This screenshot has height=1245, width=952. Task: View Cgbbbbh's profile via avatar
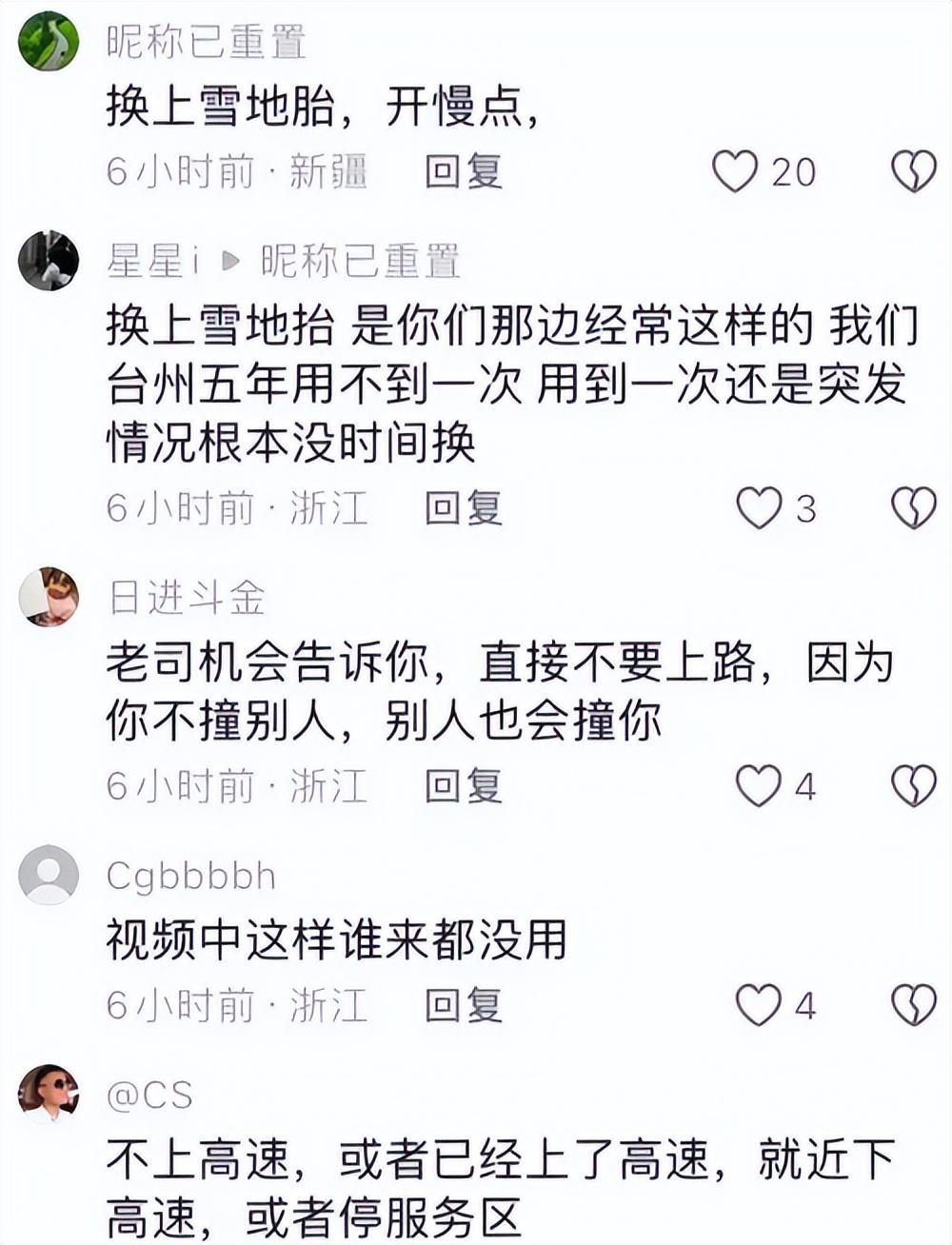pos(49,874)
